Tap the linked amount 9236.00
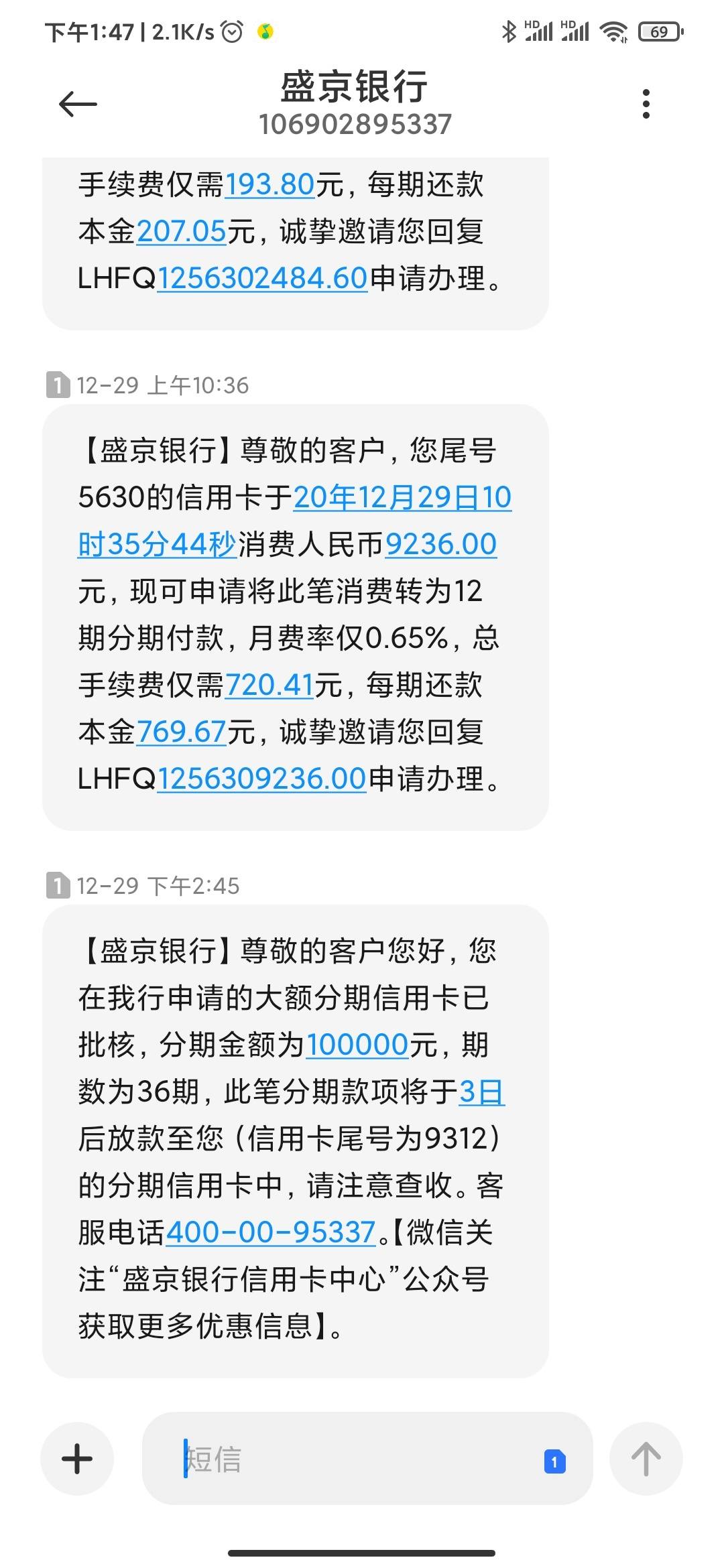 (x=441, y=544)
